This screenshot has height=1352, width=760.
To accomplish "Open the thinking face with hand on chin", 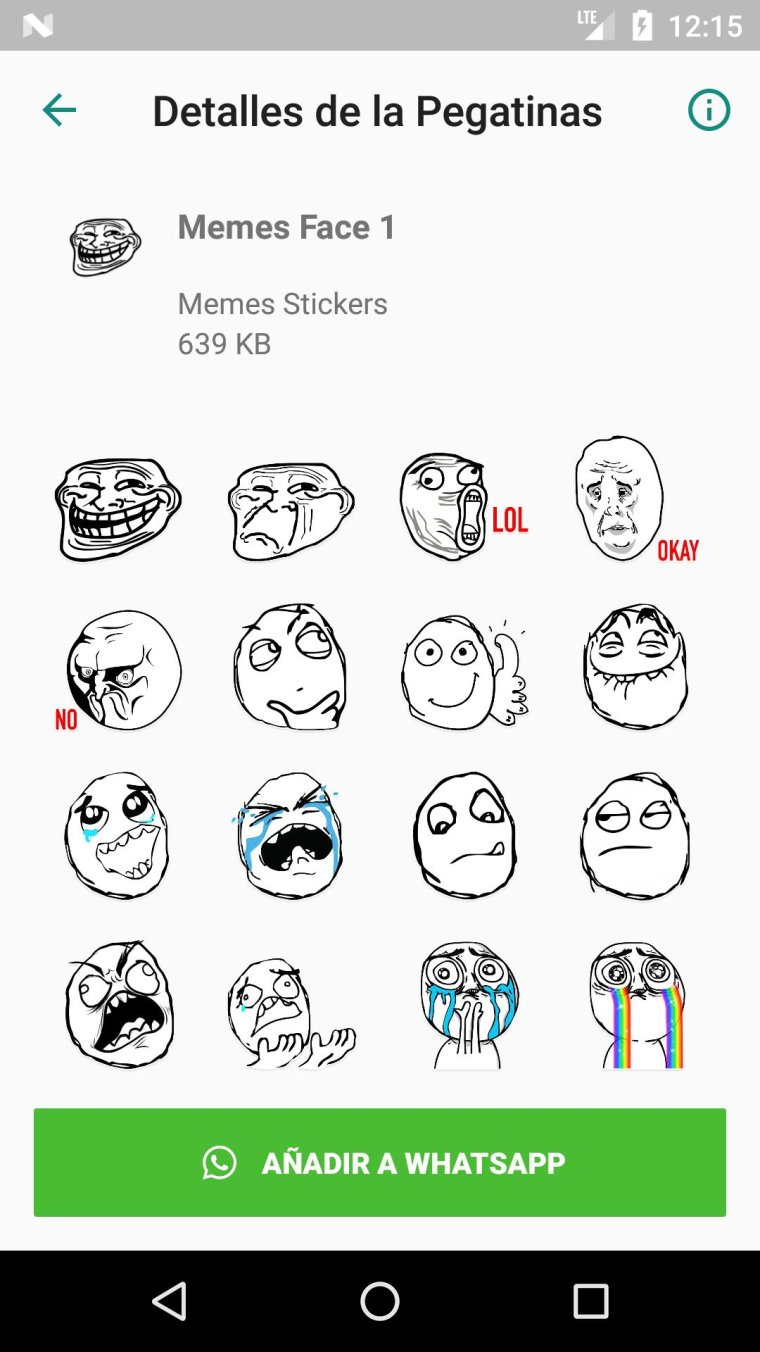I will pyautogui.click(x=291, y=667).
